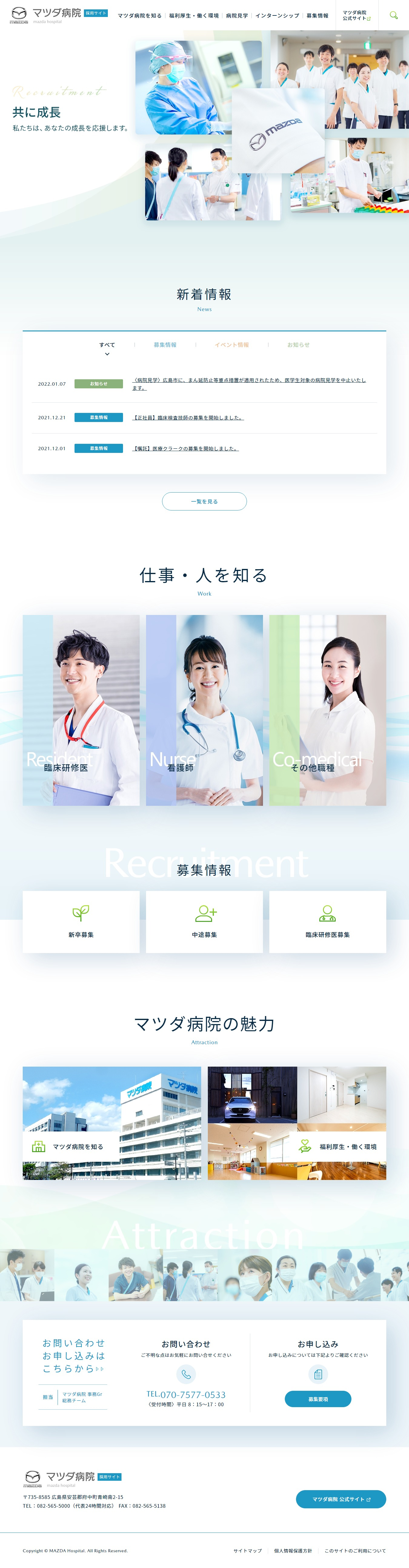Visit マツダ病院 公式サイト header link
The image size is (409, 1568).
(356, 15)
